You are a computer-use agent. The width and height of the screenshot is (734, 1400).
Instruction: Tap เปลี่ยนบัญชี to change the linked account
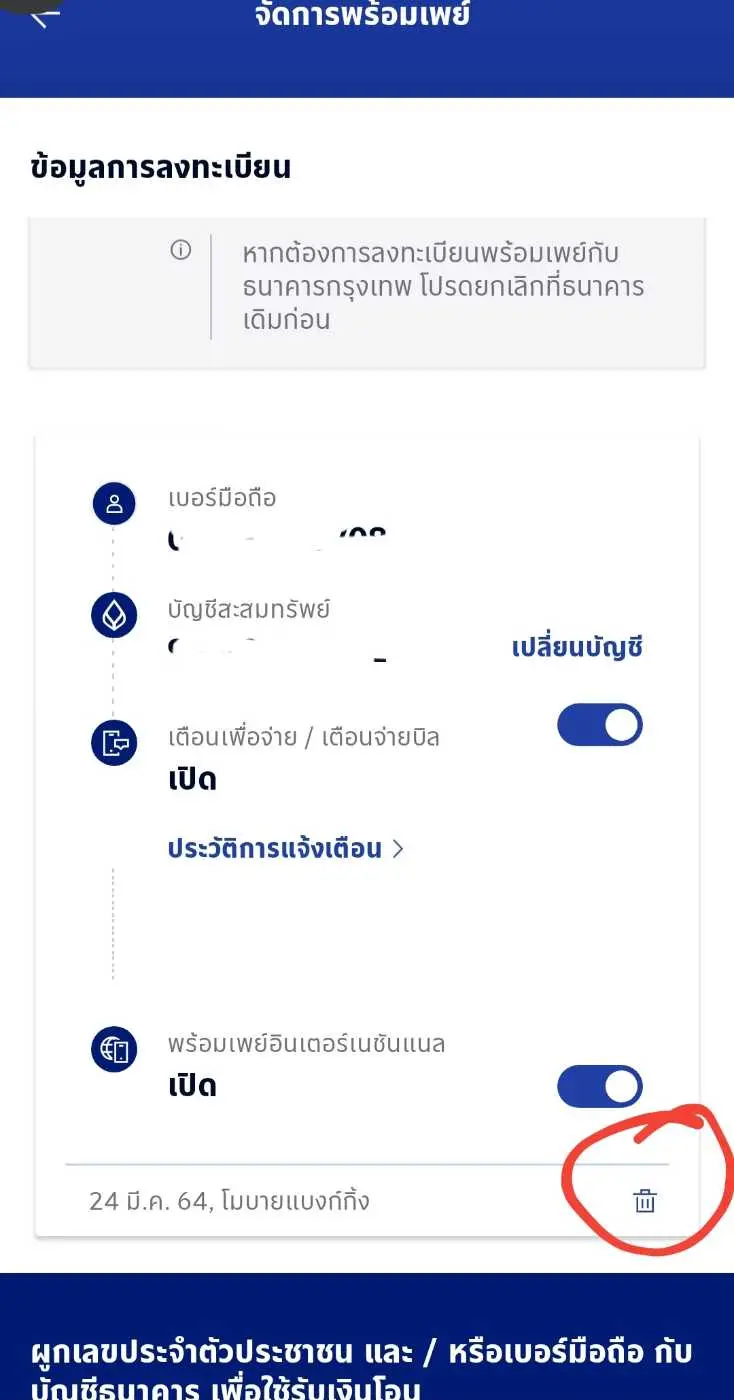(x=576, y=647)
